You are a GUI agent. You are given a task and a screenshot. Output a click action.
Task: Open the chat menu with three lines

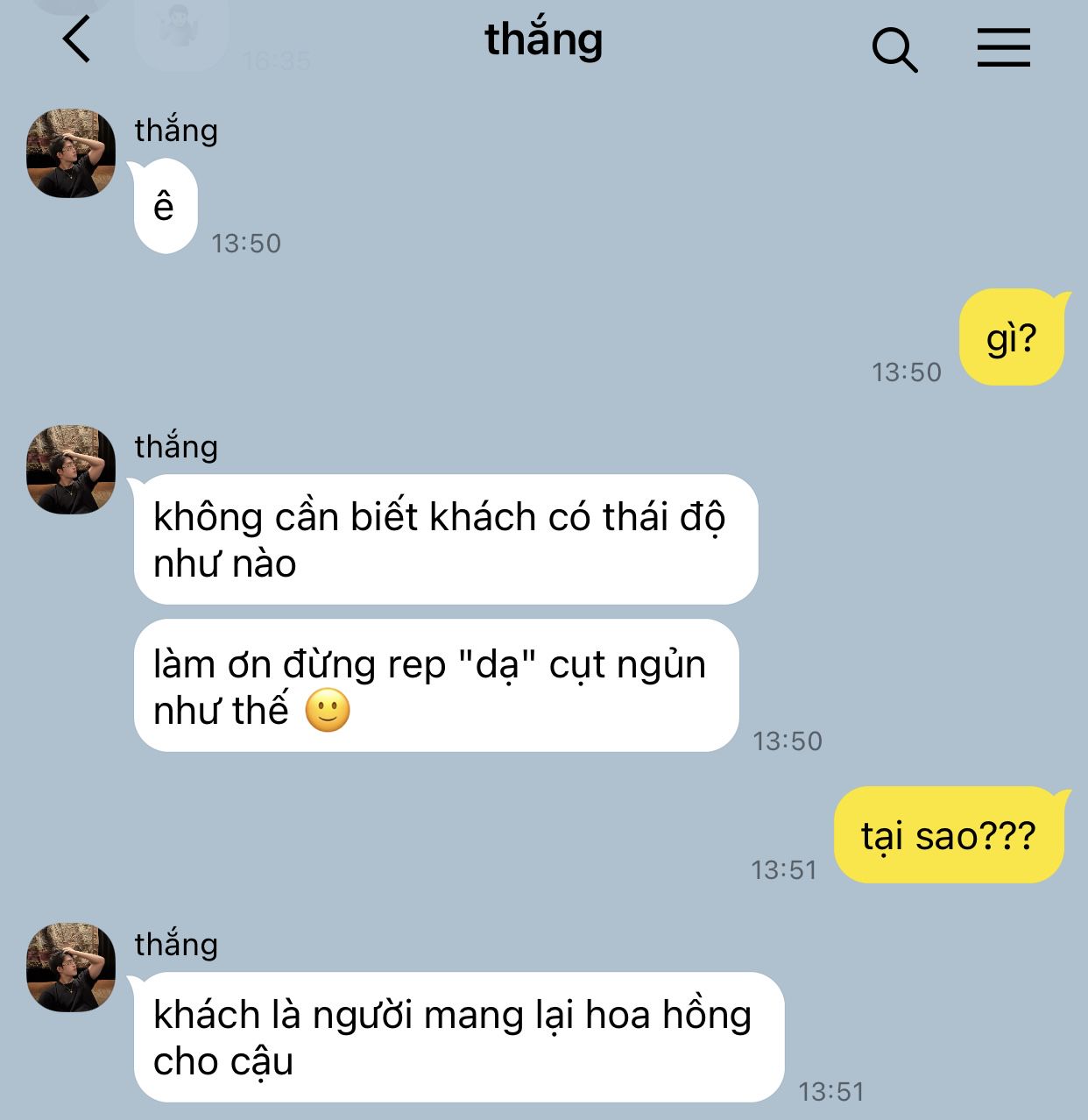click(1003, 47)
